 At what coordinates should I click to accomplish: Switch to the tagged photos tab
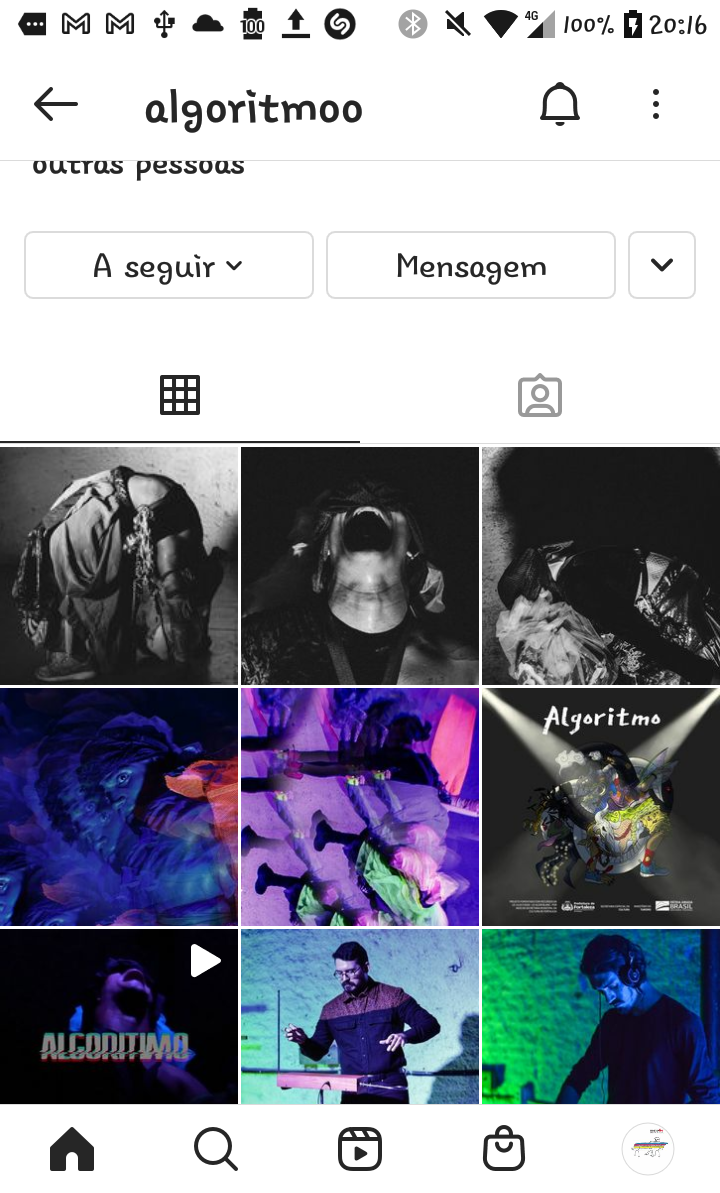(540, 396)
